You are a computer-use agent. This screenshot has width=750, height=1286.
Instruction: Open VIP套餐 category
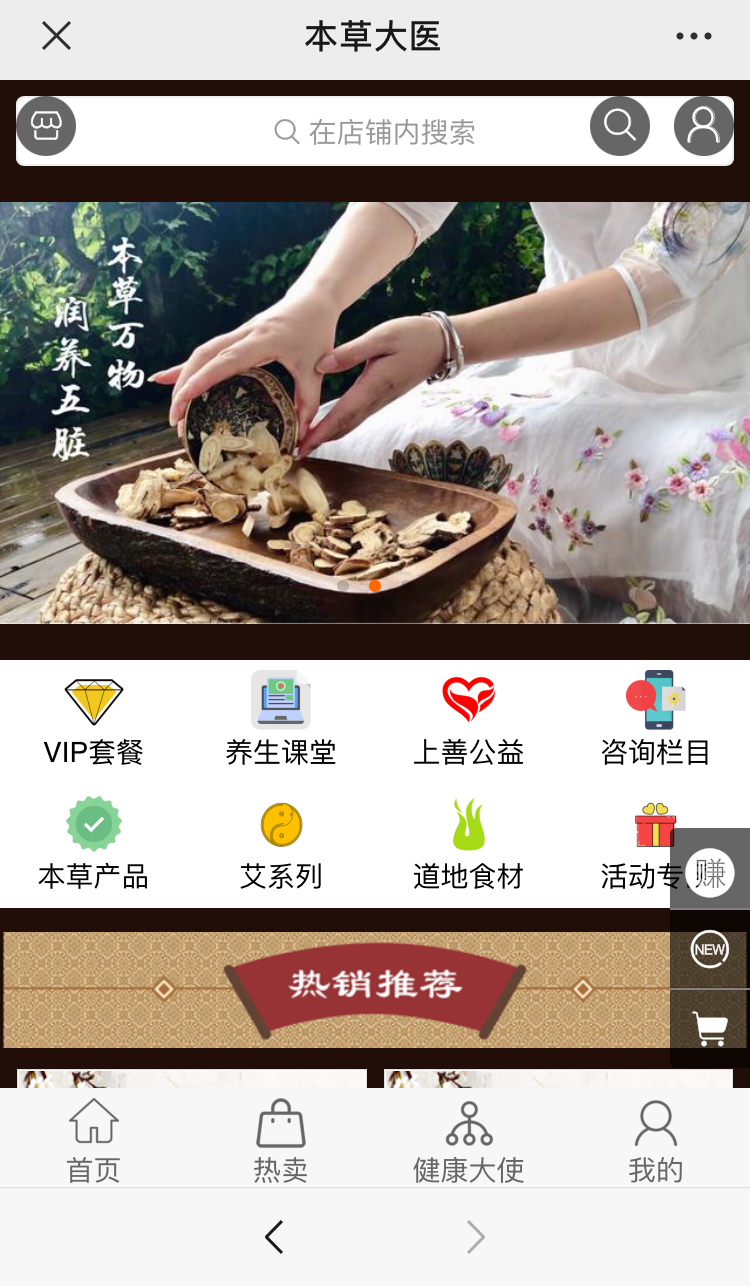[x=94, y=720]
